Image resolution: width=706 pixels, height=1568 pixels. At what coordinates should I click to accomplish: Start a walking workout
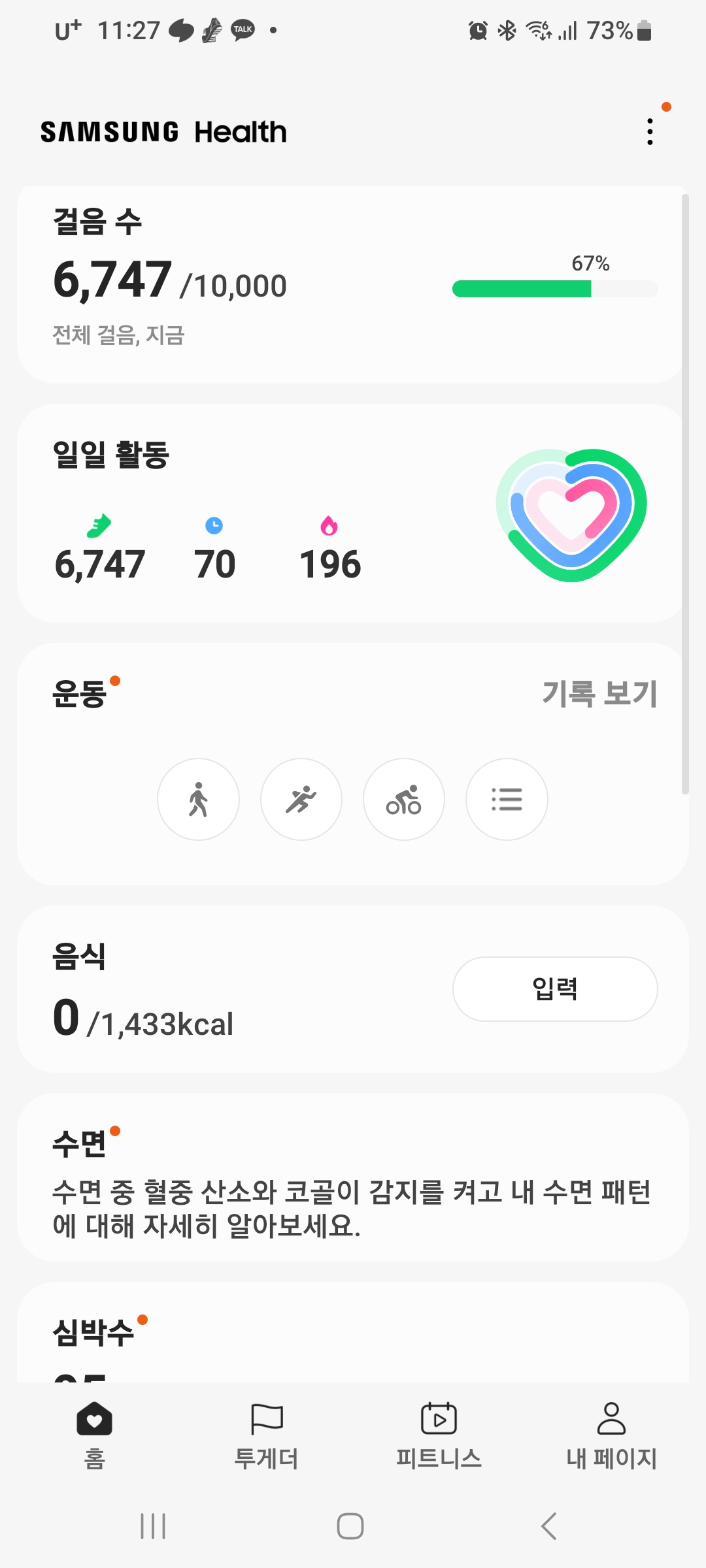point(198,799)
